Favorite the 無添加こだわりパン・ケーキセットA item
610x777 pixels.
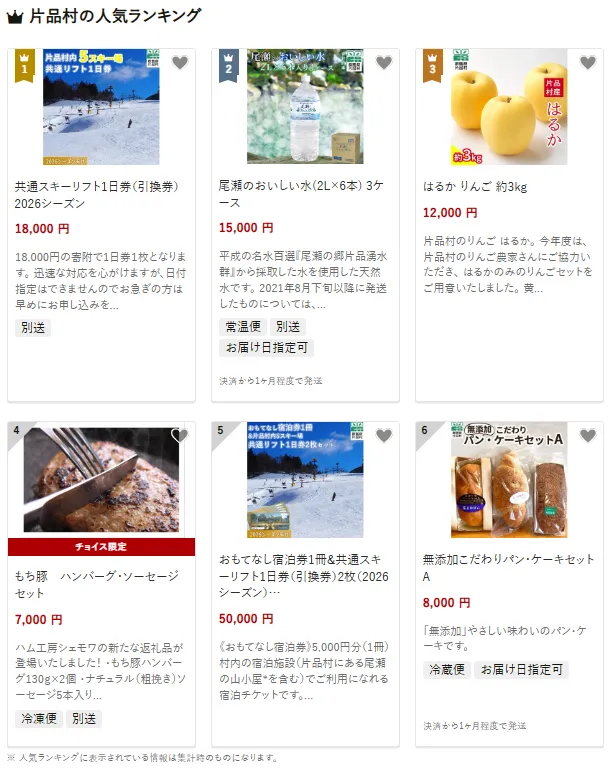(588, 436)
